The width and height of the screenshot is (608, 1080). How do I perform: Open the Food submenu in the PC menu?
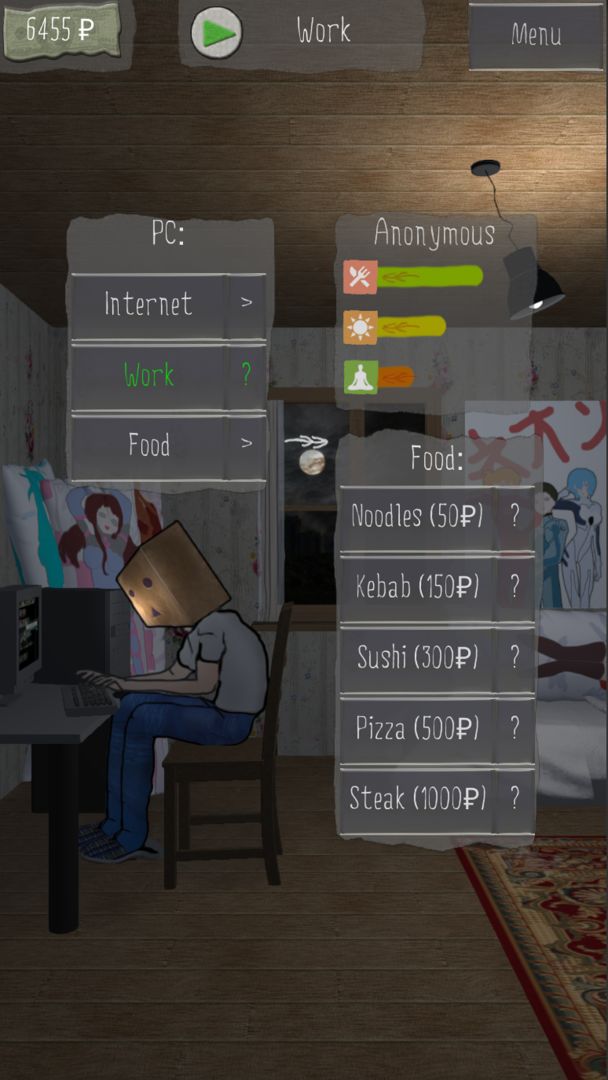tap(149, 446)
